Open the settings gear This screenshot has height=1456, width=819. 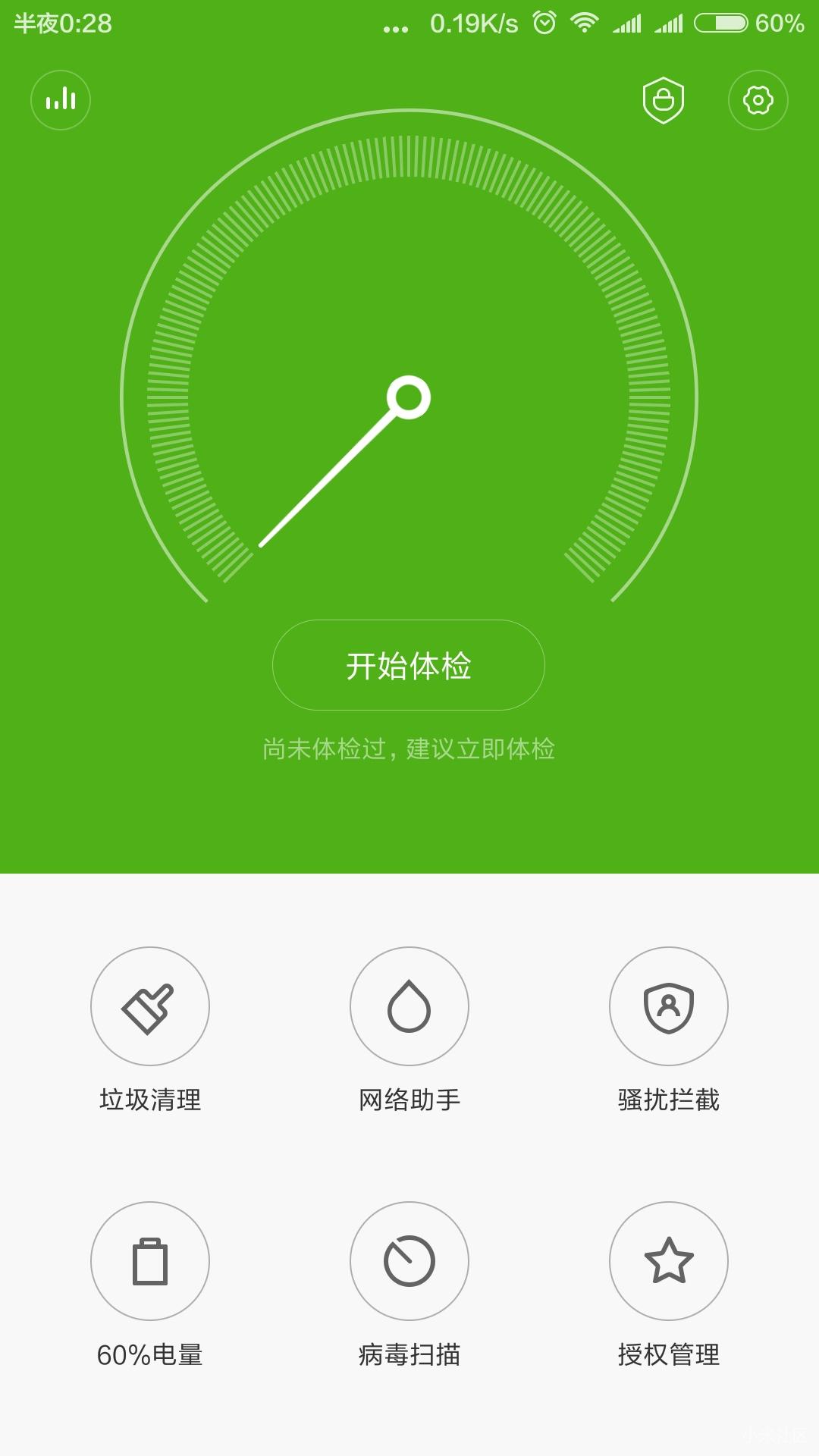[x=757, y=99]
